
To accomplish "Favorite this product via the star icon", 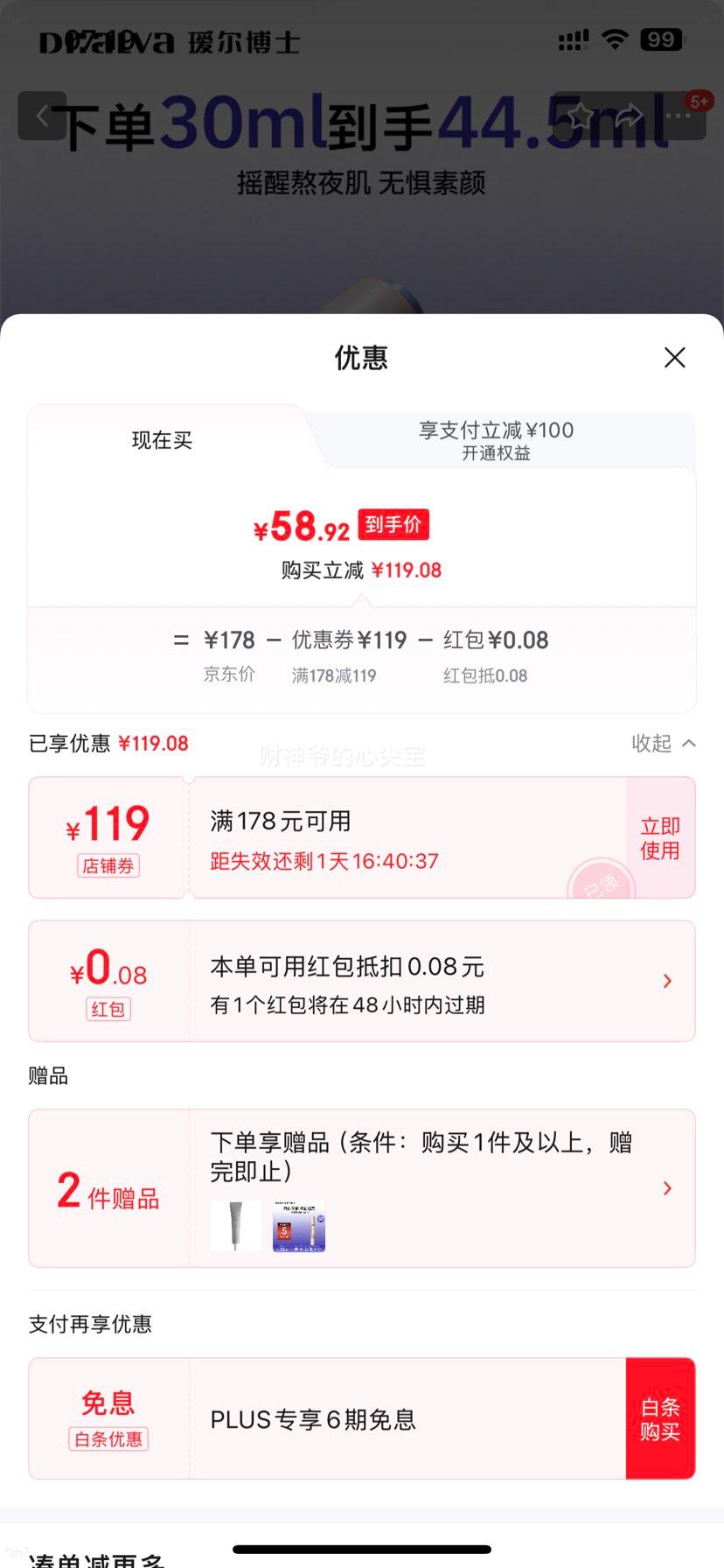I will click(581, 115).
